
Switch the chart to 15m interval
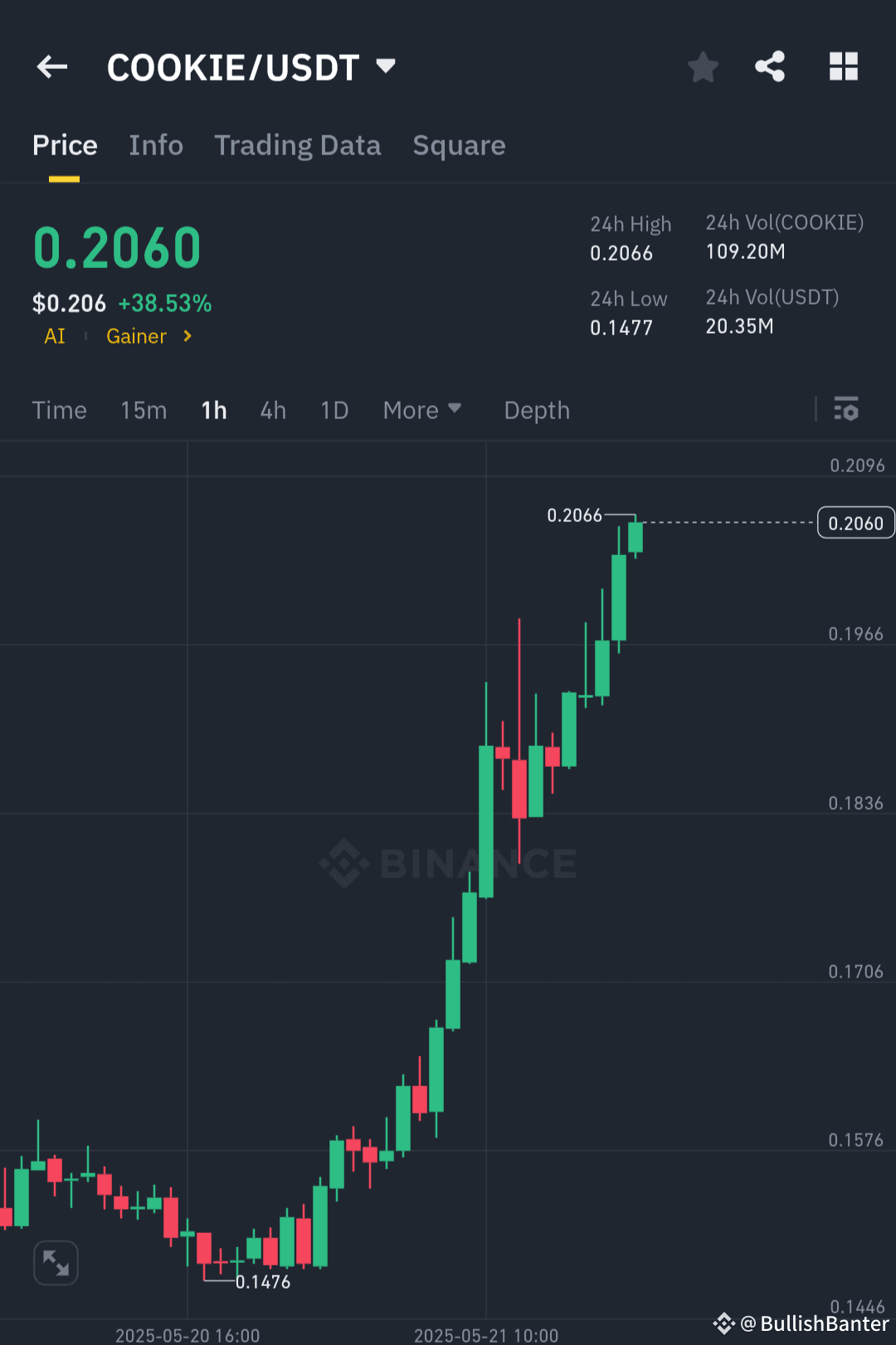[x=143, y=410]
